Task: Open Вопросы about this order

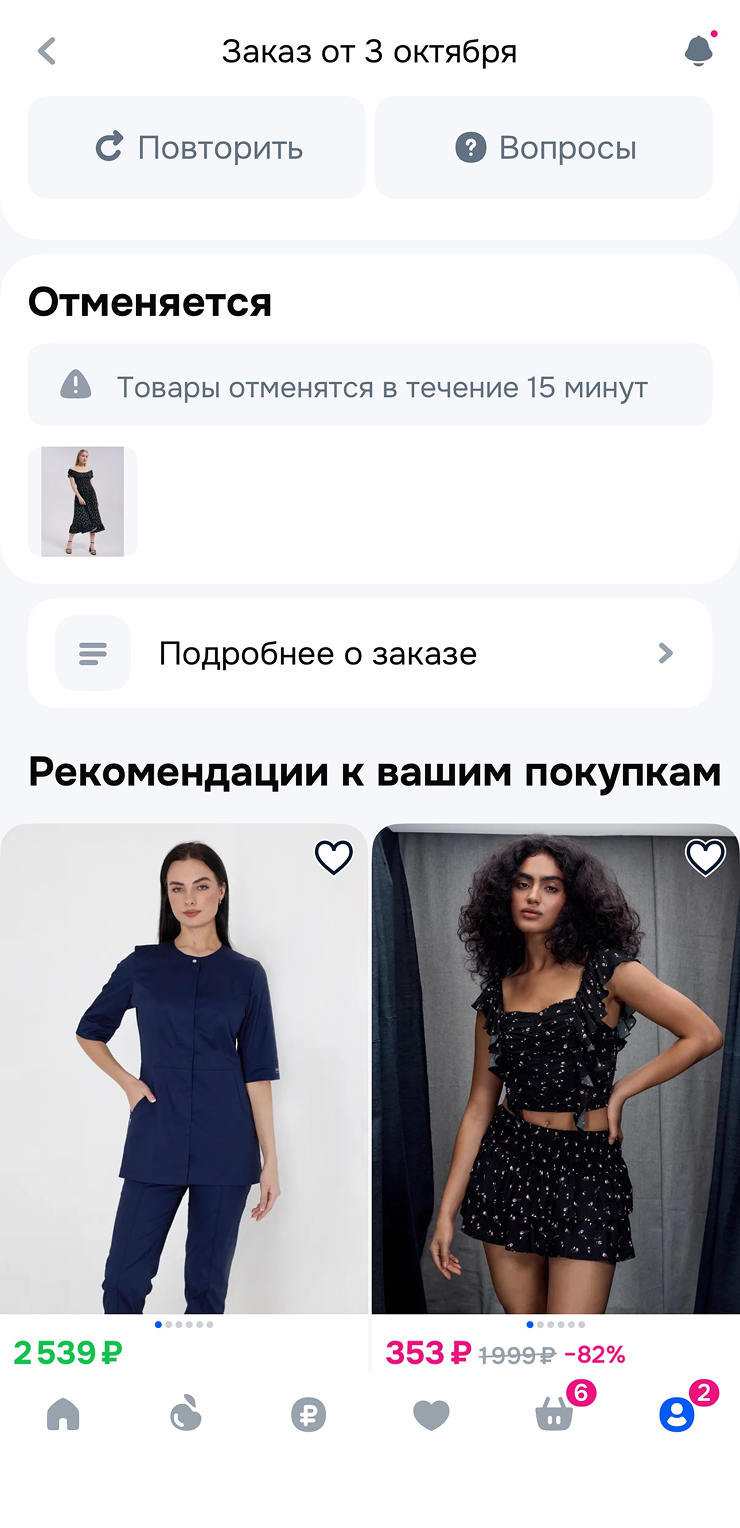Action: (x=544, y=148)
